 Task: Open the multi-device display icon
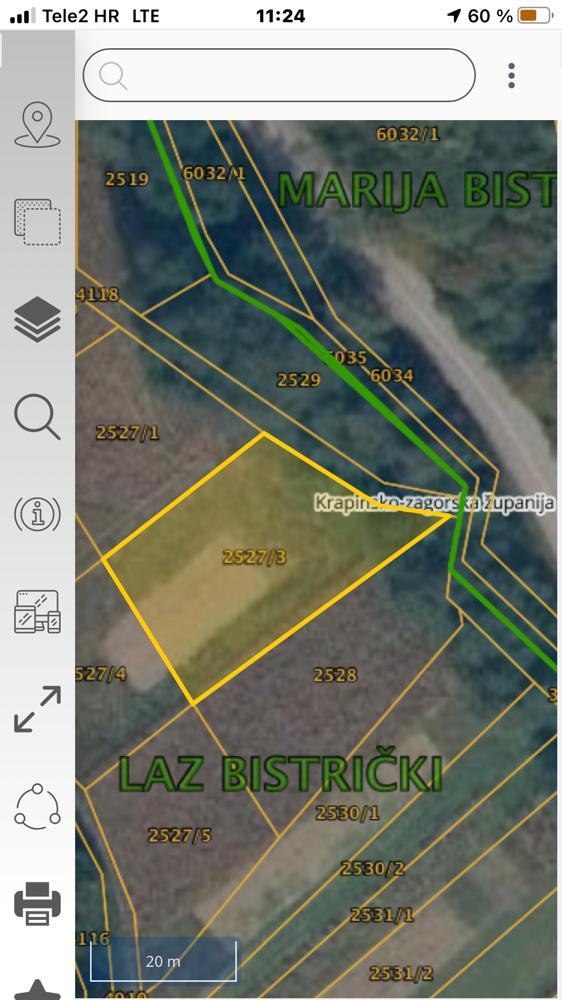point(37,611)
